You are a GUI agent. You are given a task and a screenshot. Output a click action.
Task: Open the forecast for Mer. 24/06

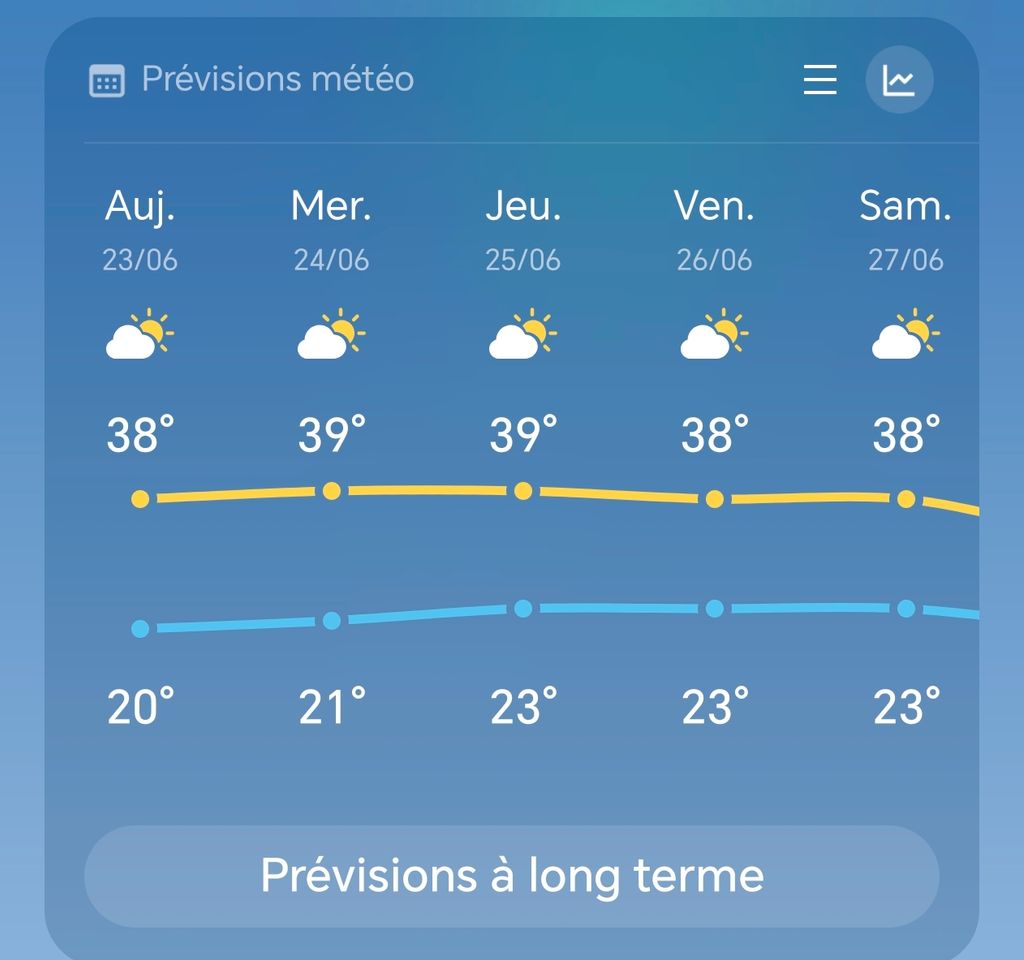pos(332,457)
